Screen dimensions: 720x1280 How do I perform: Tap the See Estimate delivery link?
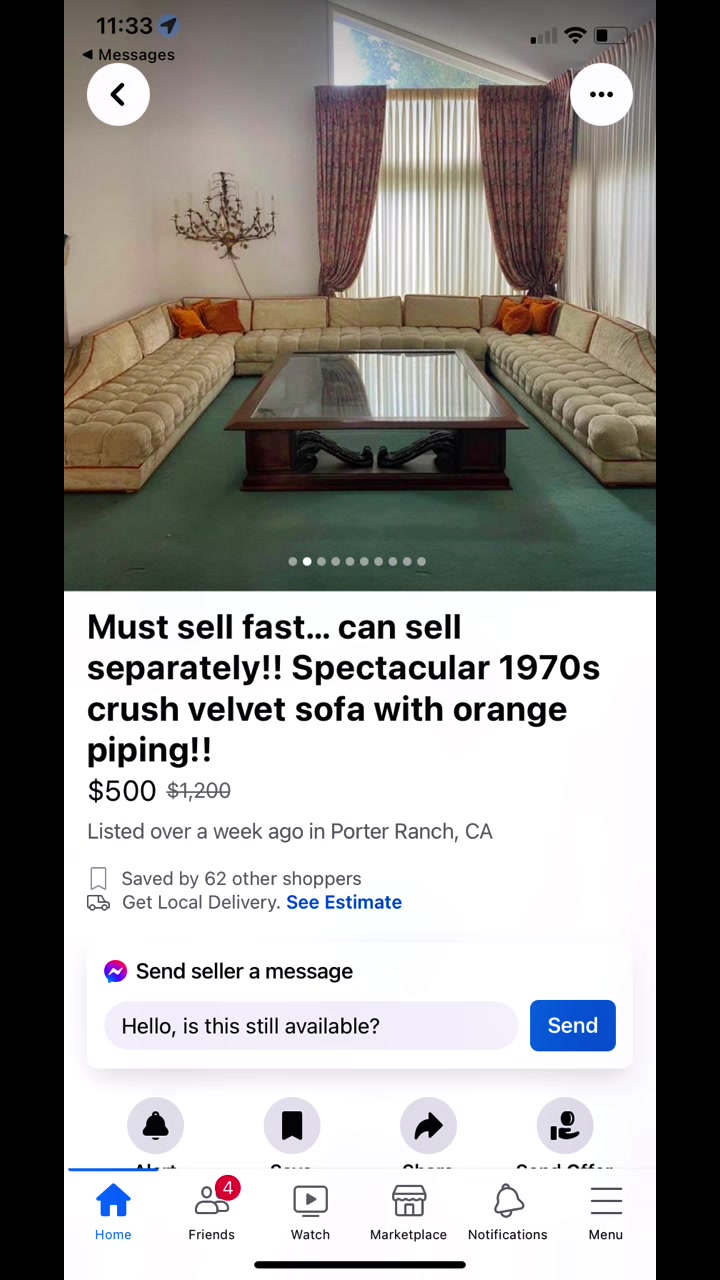pos(344,902)
